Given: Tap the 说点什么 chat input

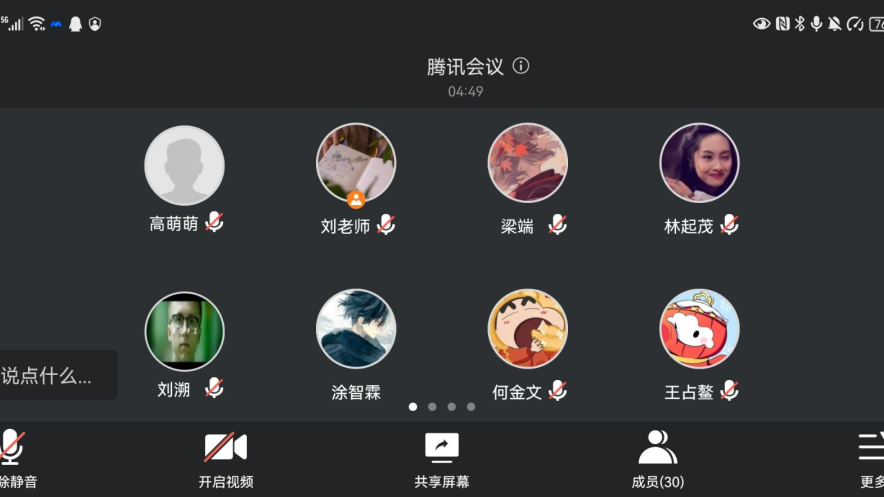Looking at the screenshot, I should point(55,376).
